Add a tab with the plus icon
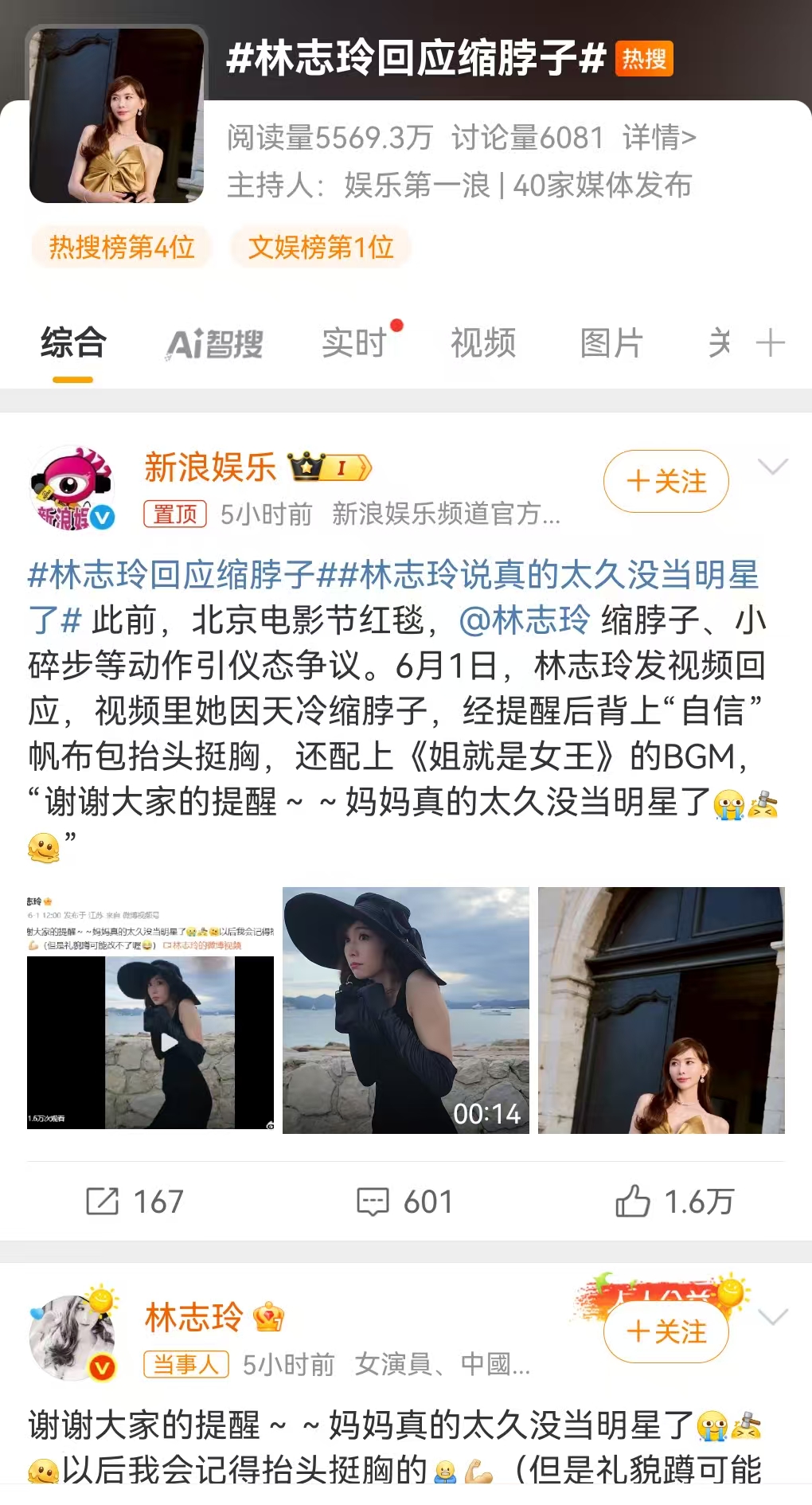 point(770,344)
